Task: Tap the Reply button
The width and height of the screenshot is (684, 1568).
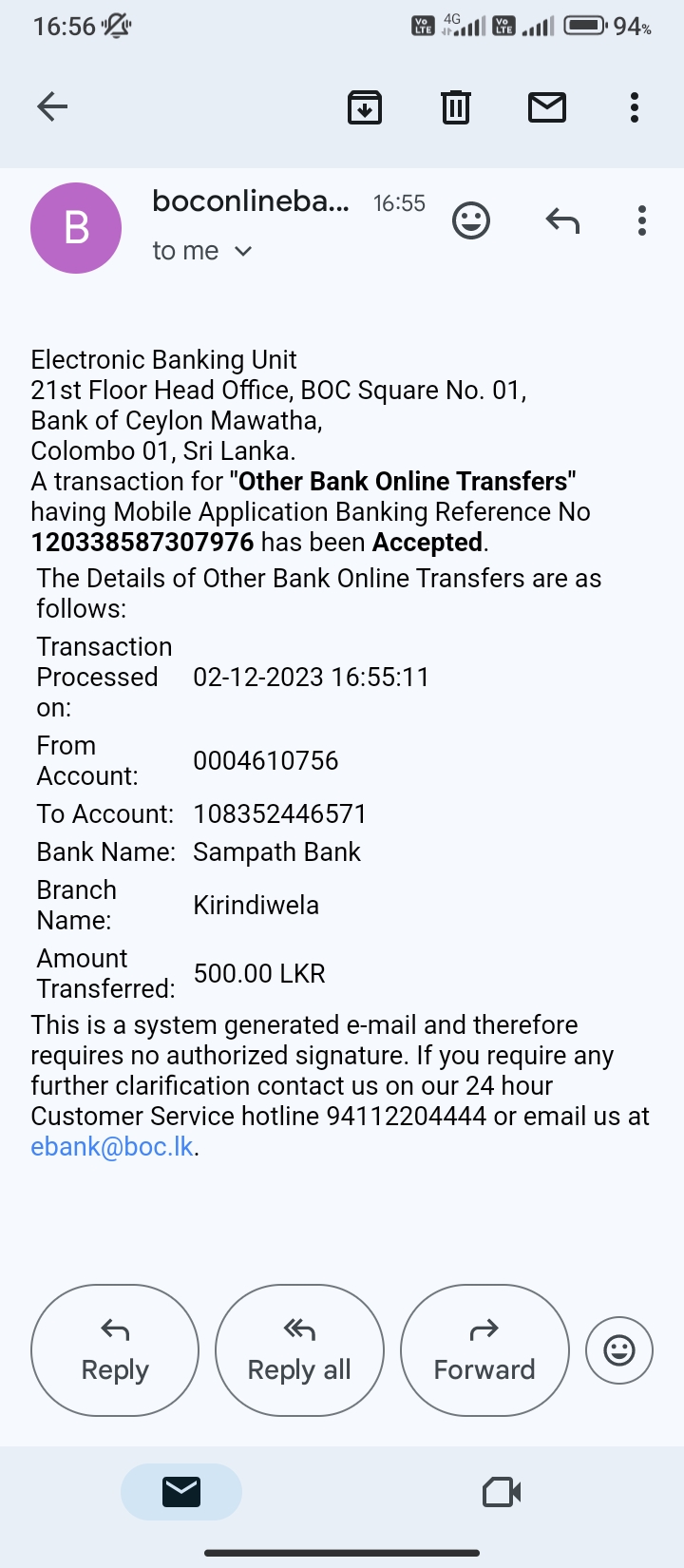Action: click(115, 1350)
